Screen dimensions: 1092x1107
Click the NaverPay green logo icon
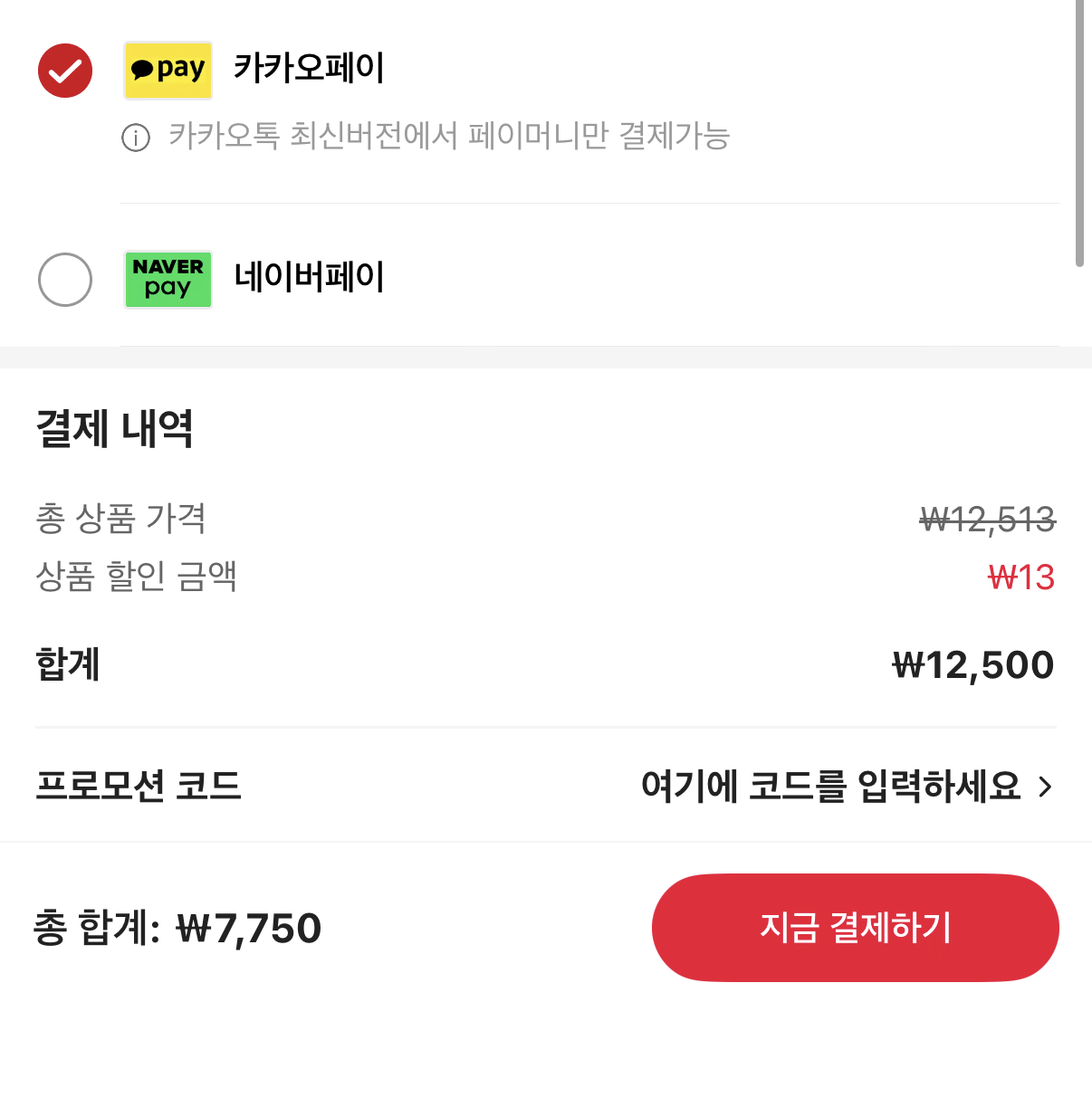168,280
